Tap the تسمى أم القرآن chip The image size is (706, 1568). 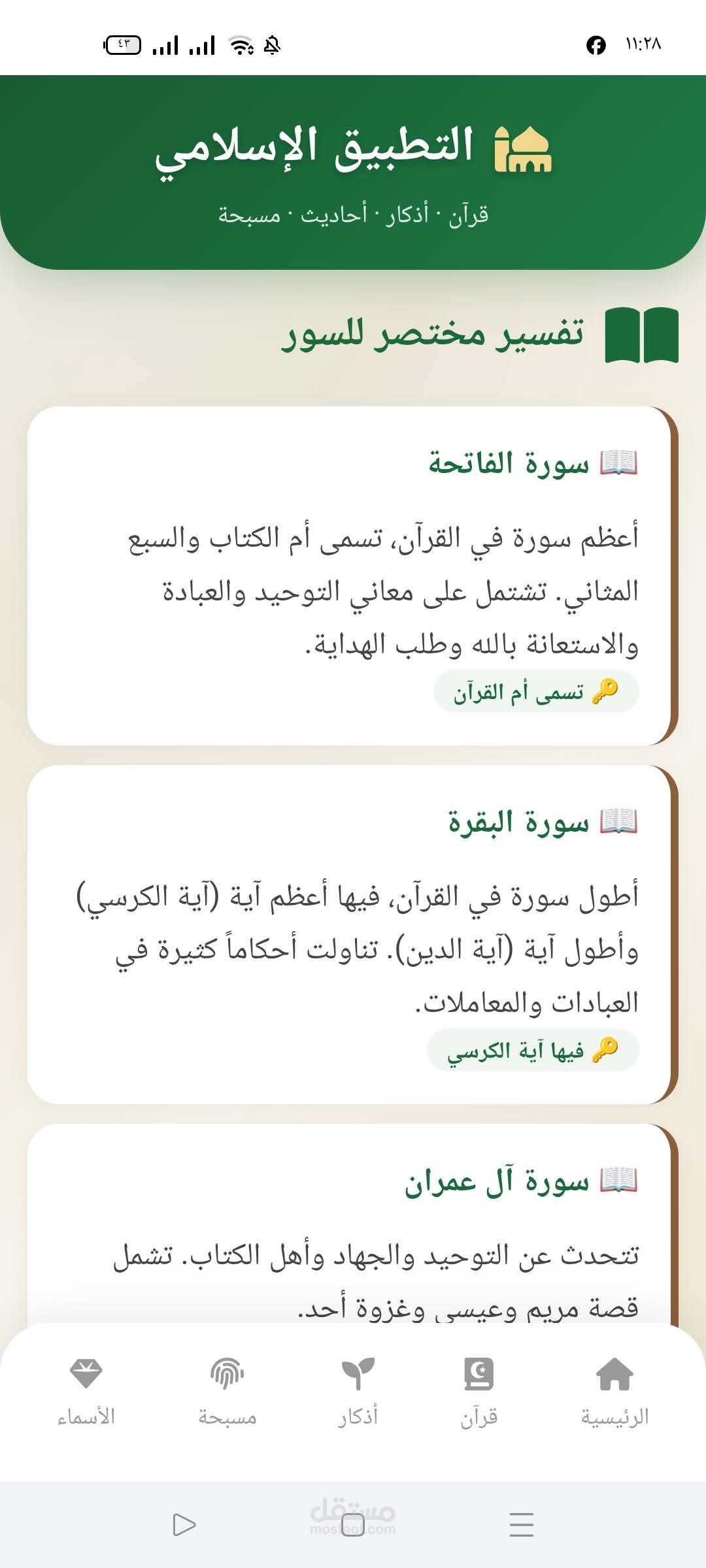click(x=536, y=691)
